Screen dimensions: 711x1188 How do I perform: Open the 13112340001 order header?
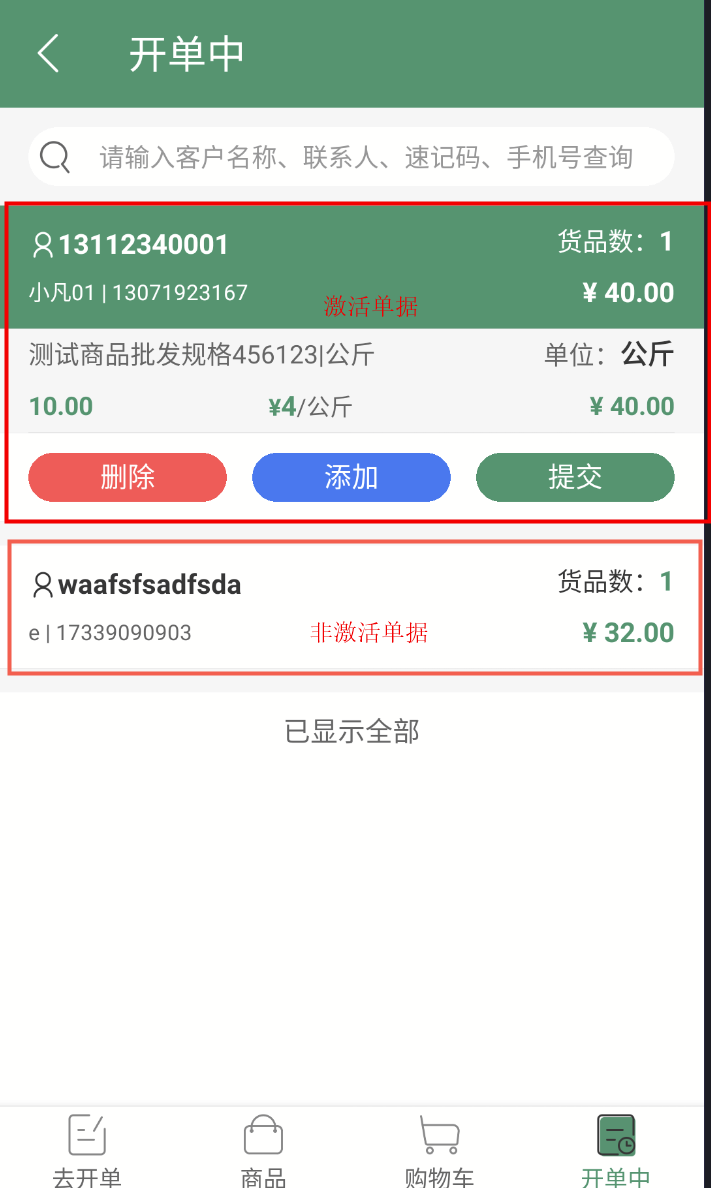coord(355,267)
